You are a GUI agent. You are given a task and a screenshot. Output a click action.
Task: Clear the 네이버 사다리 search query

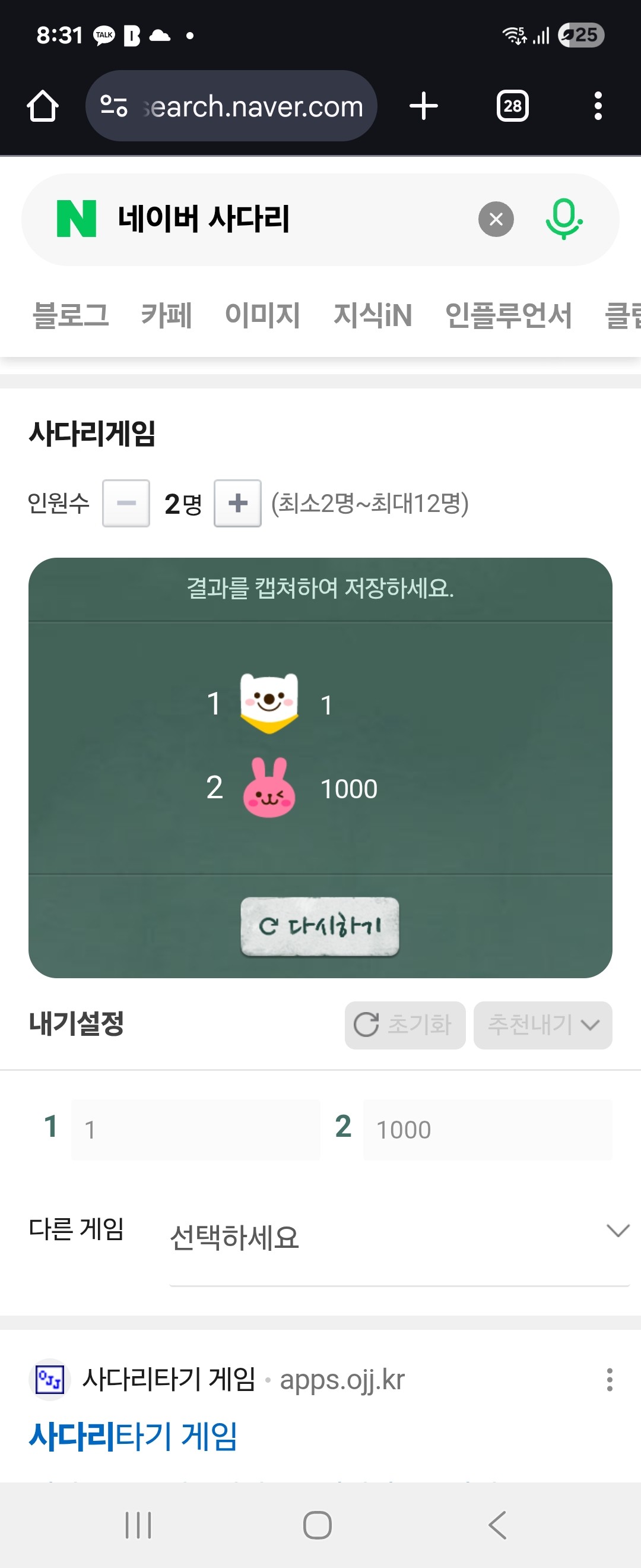[496, 219]
